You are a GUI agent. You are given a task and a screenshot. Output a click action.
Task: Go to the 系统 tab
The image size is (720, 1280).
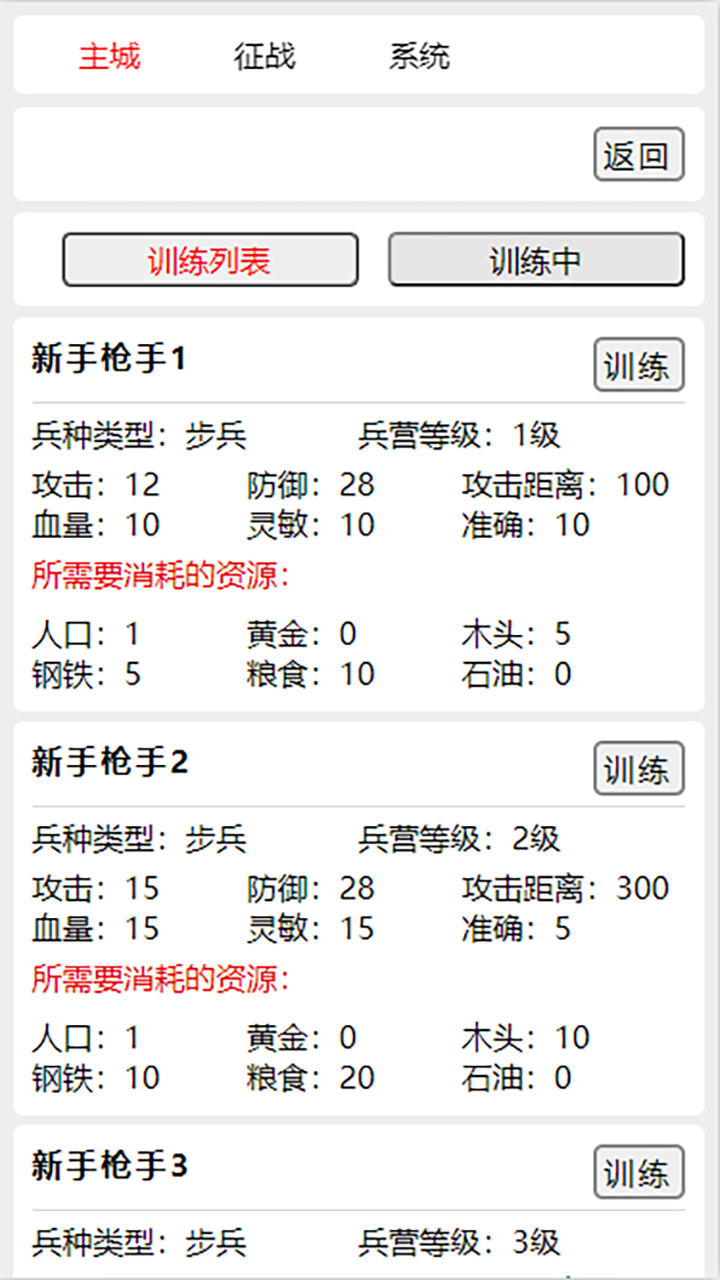pos(419,56)
